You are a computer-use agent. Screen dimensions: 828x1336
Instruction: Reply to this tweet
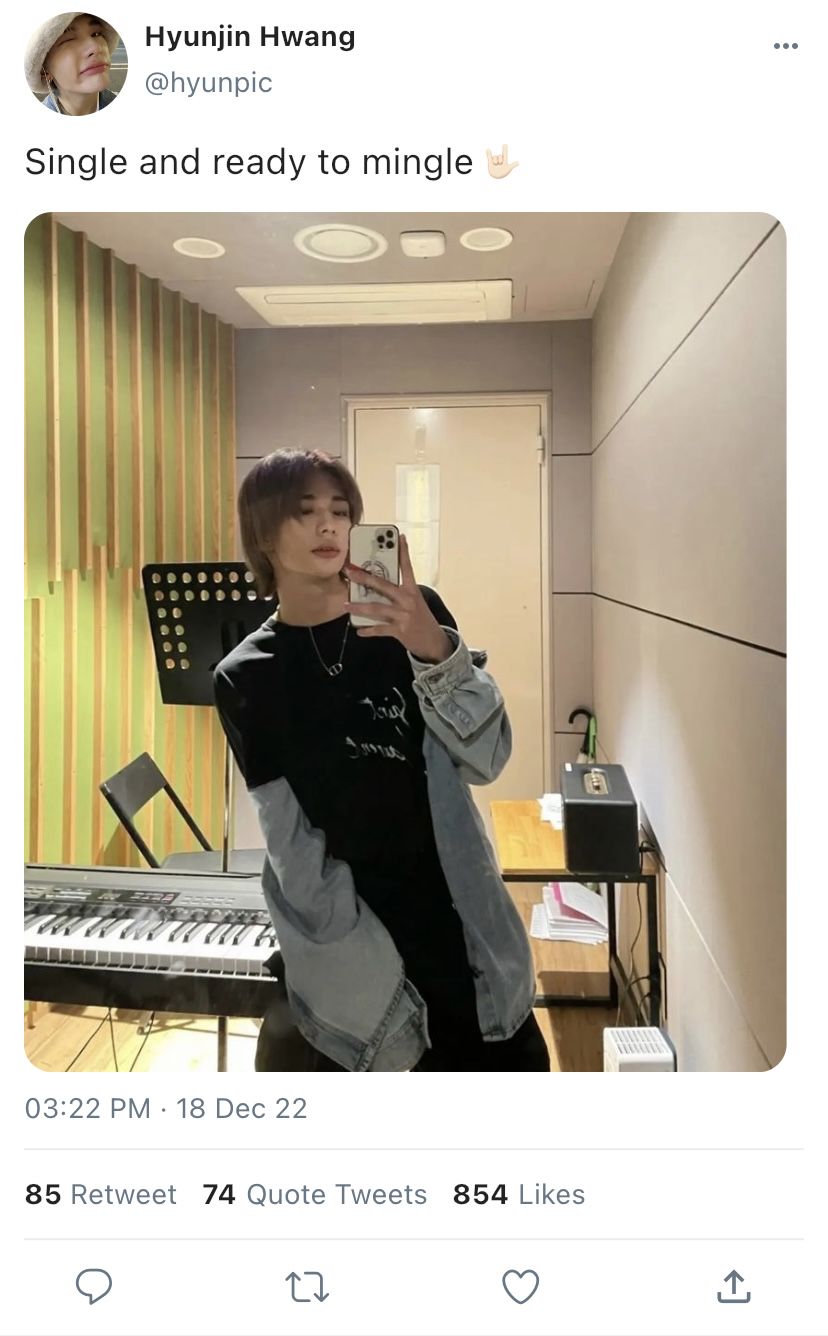click(94, 1287)
